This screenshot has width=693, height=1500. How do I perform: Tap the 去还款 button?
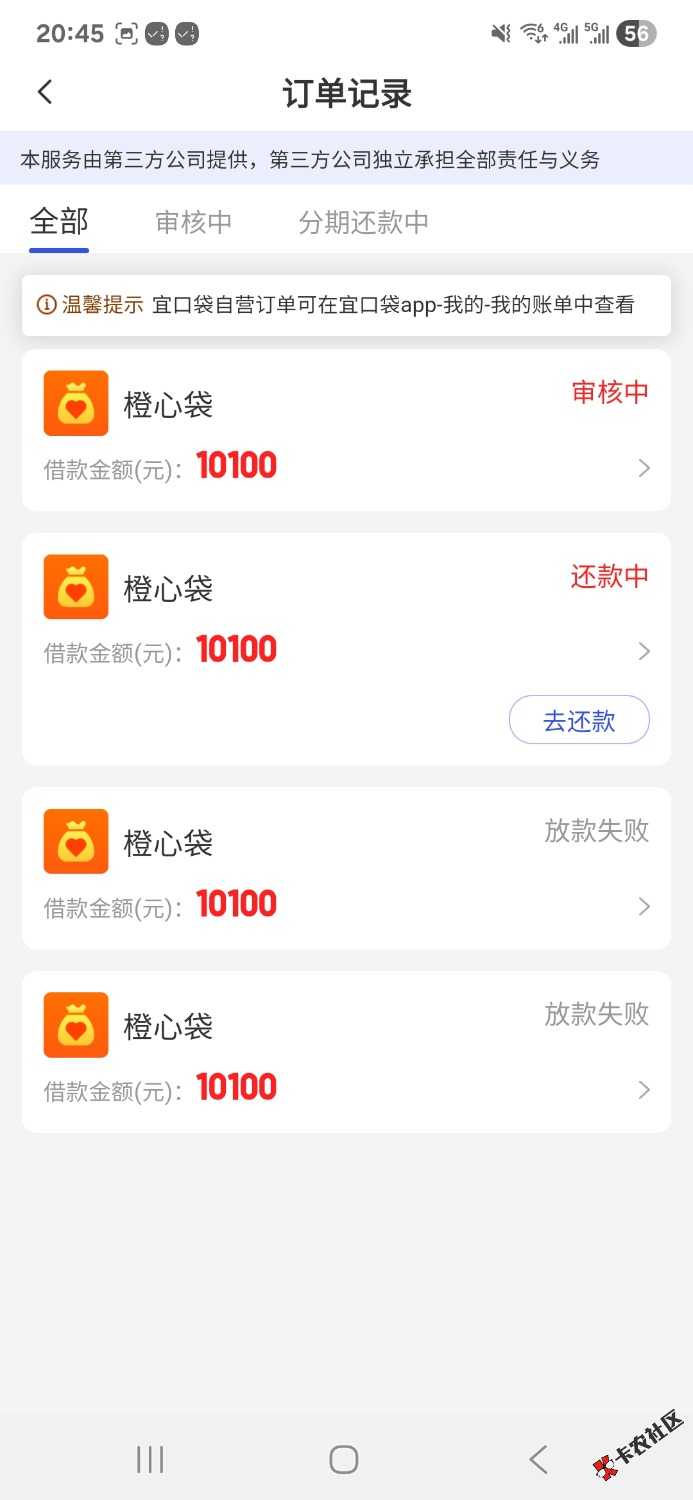(x=579, y=720)
